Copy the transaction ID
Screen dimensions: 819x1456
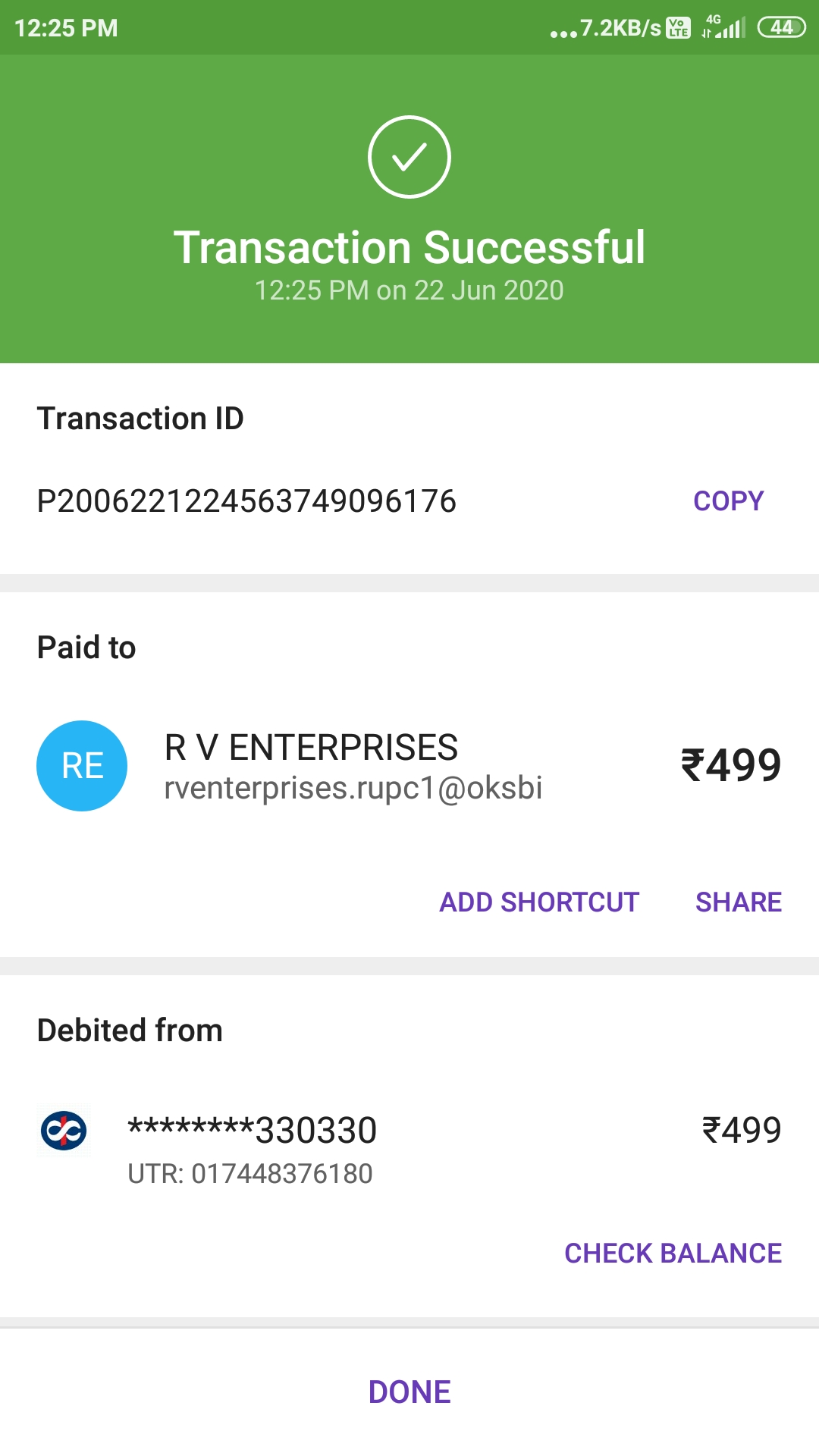pyautogui.click(x=728, y=501)
